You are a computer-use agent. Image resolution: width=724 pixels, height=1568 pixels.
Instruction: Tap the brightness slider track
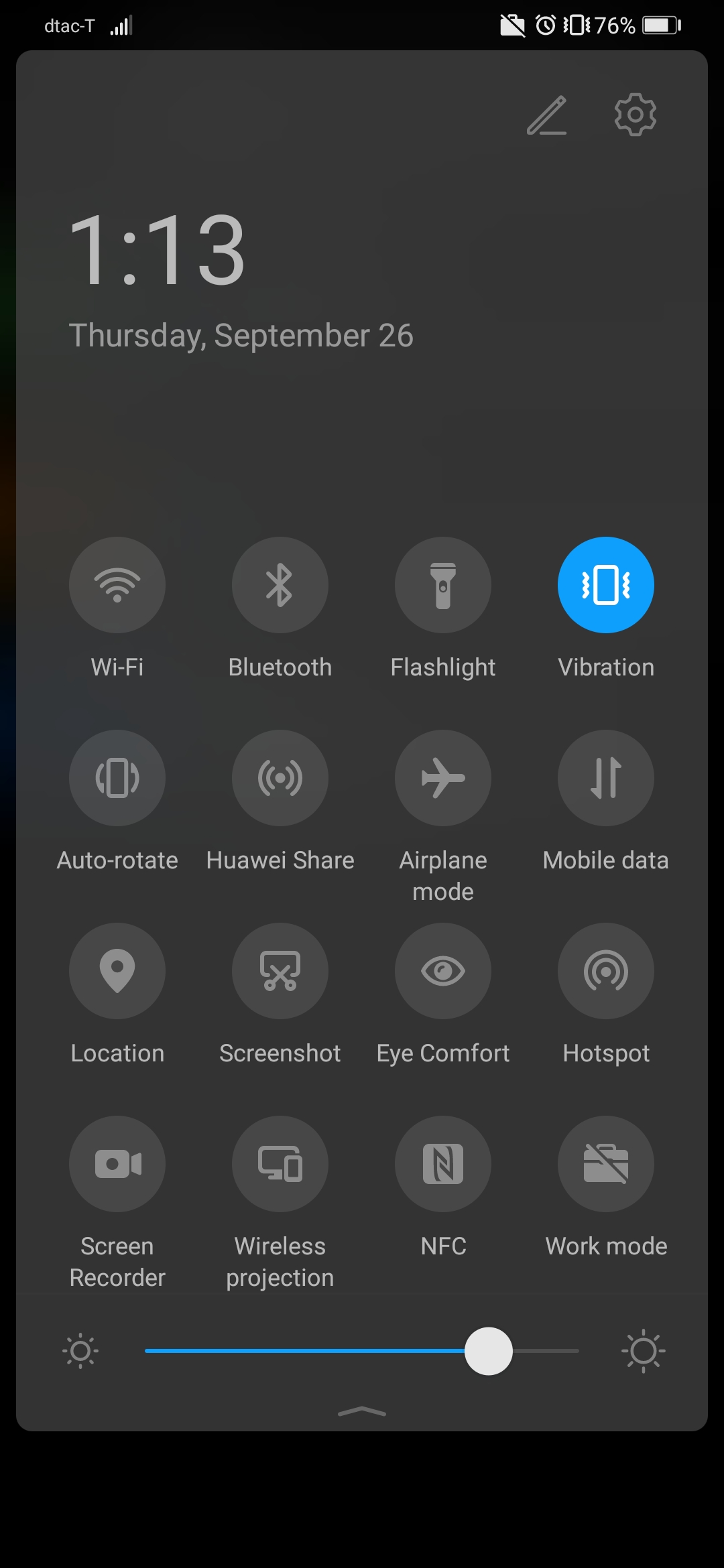pos(302,1351)
